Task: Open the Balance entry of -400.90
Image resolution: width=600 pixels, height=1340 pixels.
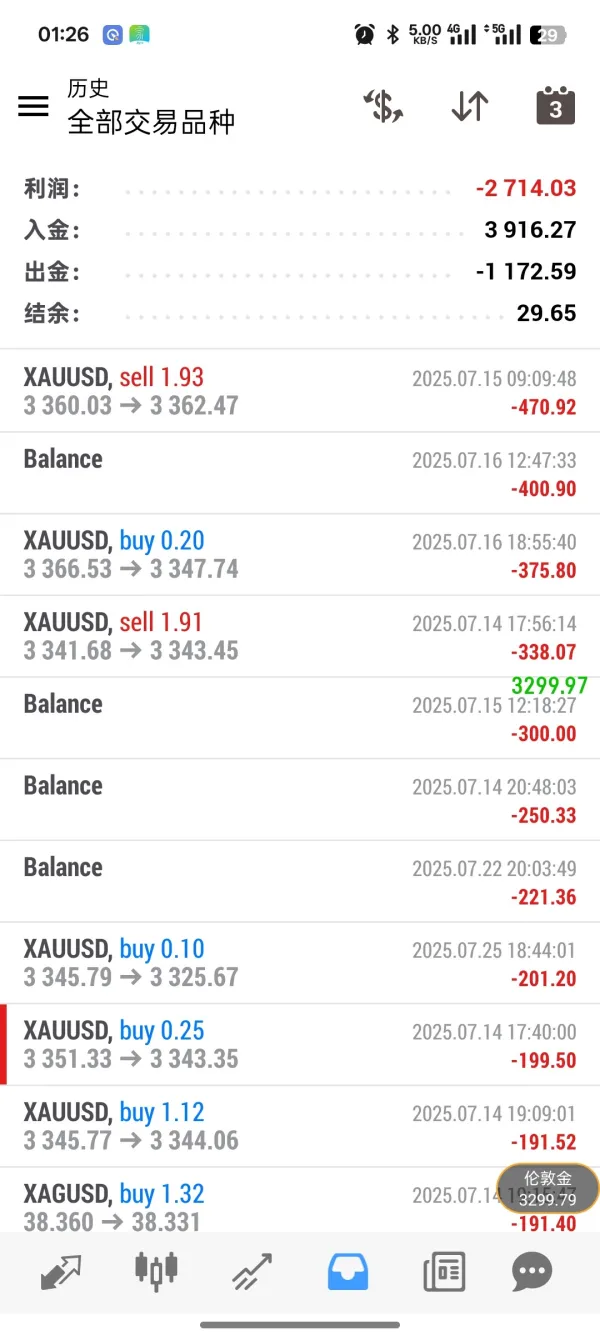Action: (300, 473)
